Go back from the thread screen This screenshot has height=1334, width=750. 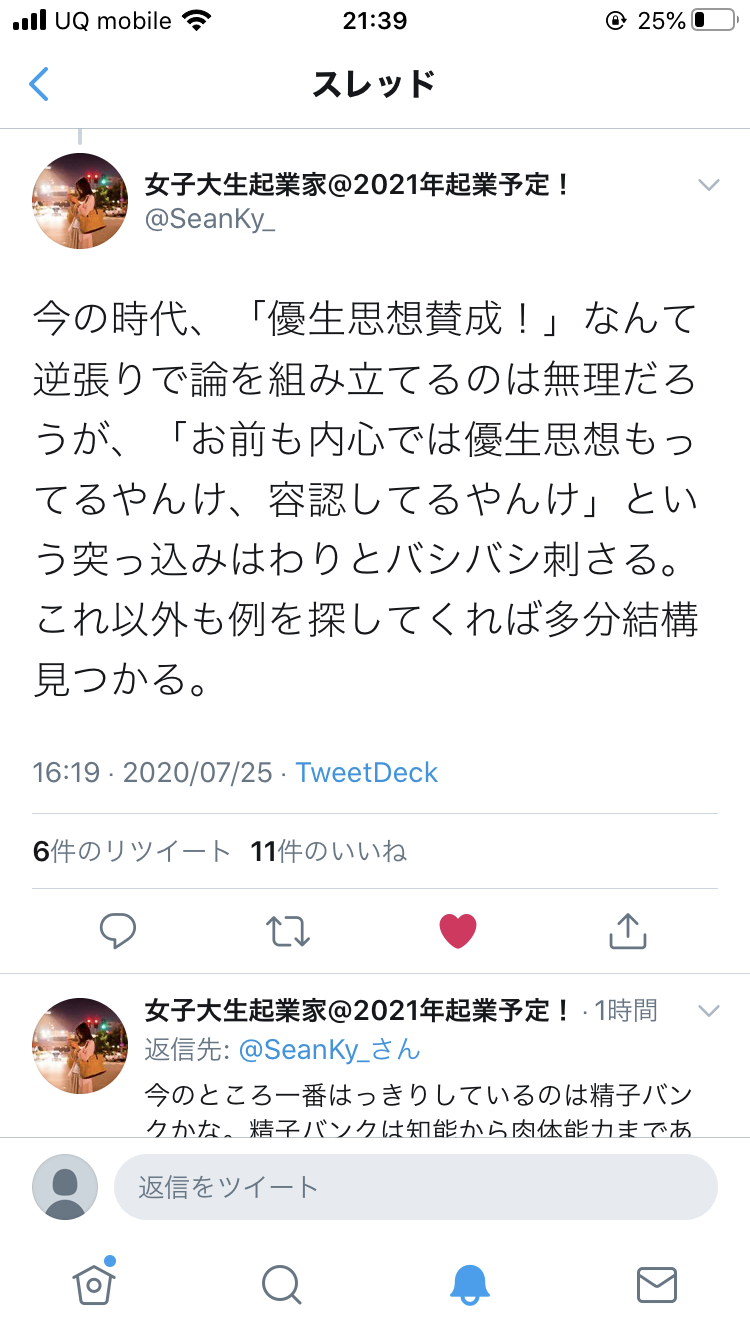38,84
